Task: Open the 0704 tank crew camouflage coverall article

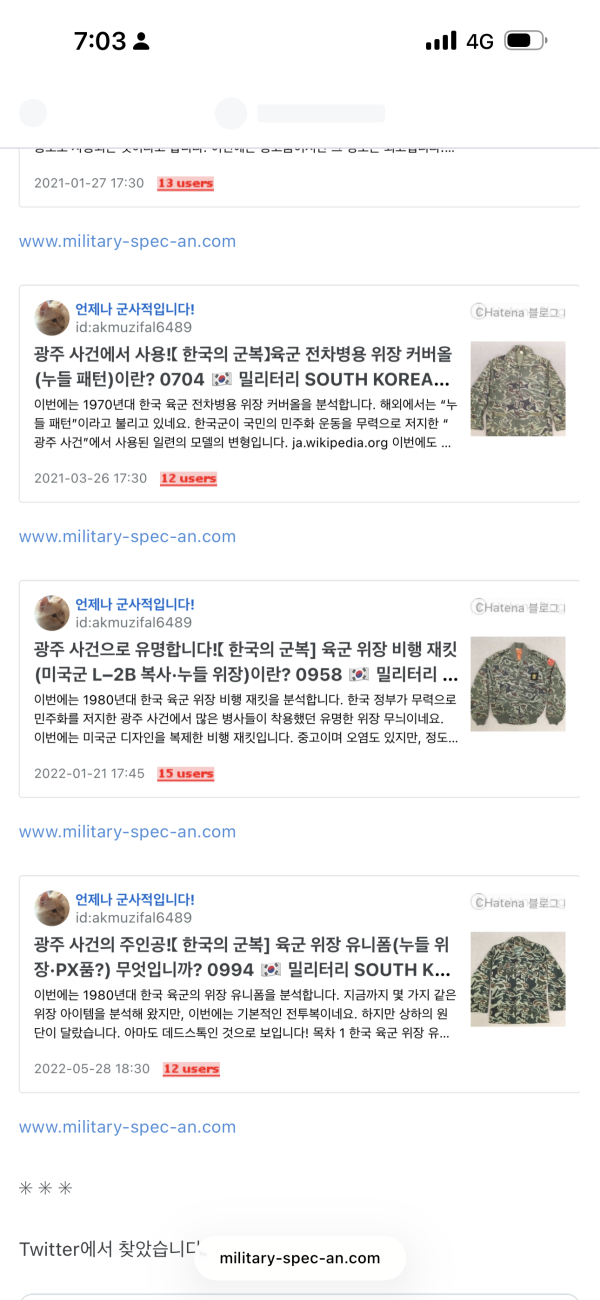Action: point(240,365)
